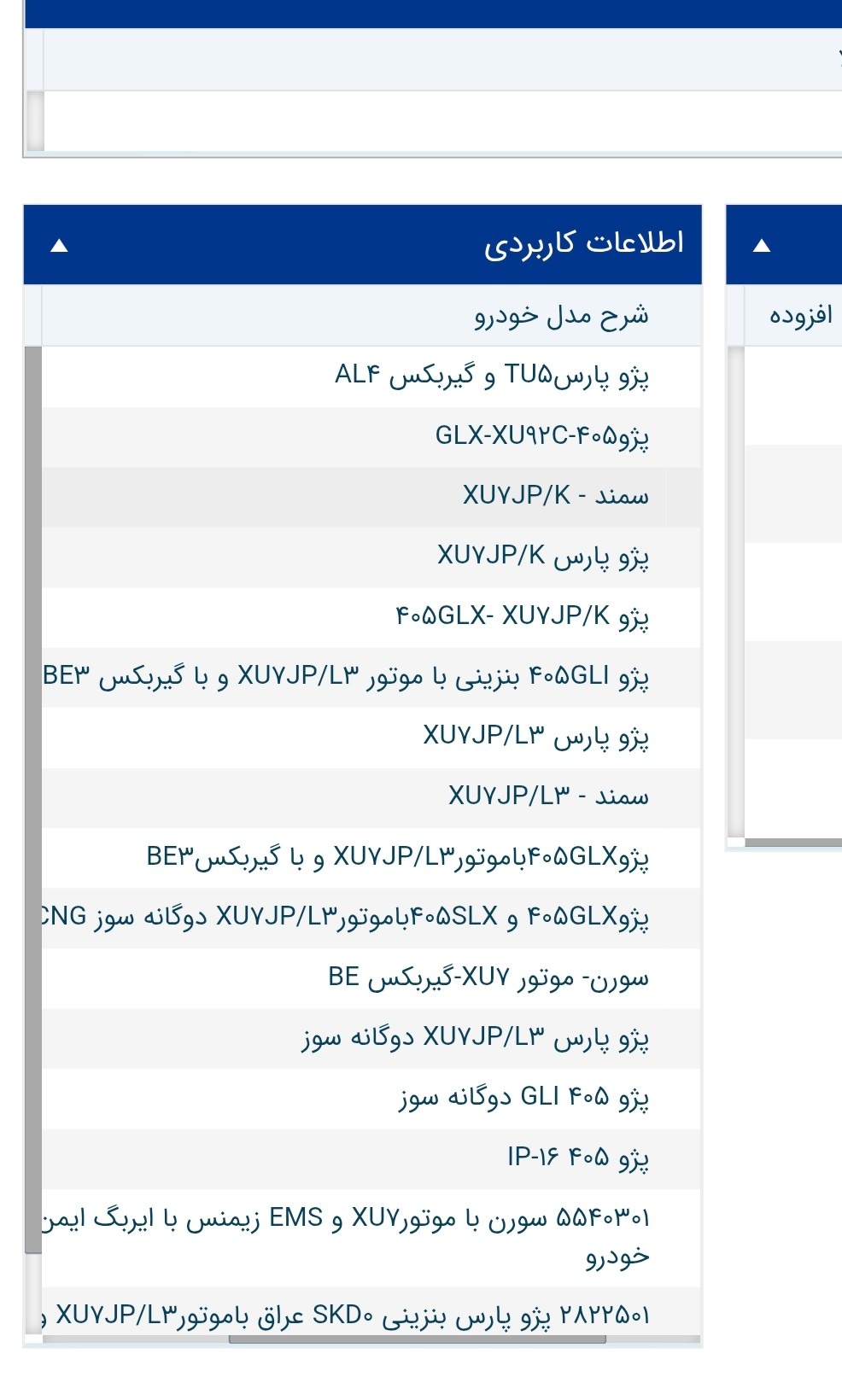Tap the vertical scrollbar beside the car list
The height and width of the screenshot is (1400, 842).
33,800
